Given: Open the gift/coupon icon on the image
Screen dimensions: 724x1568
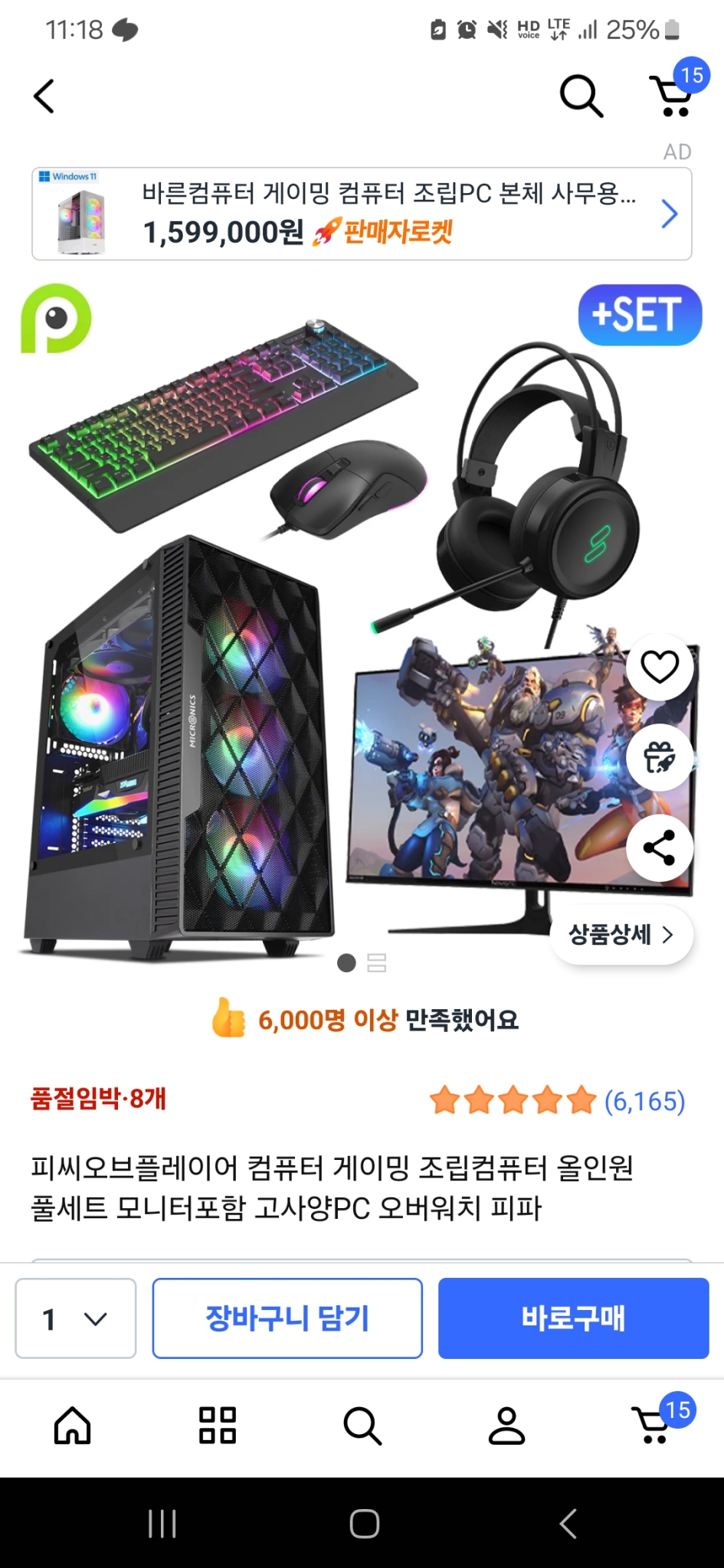Looking at the screenshot, I should pos(660,756).
